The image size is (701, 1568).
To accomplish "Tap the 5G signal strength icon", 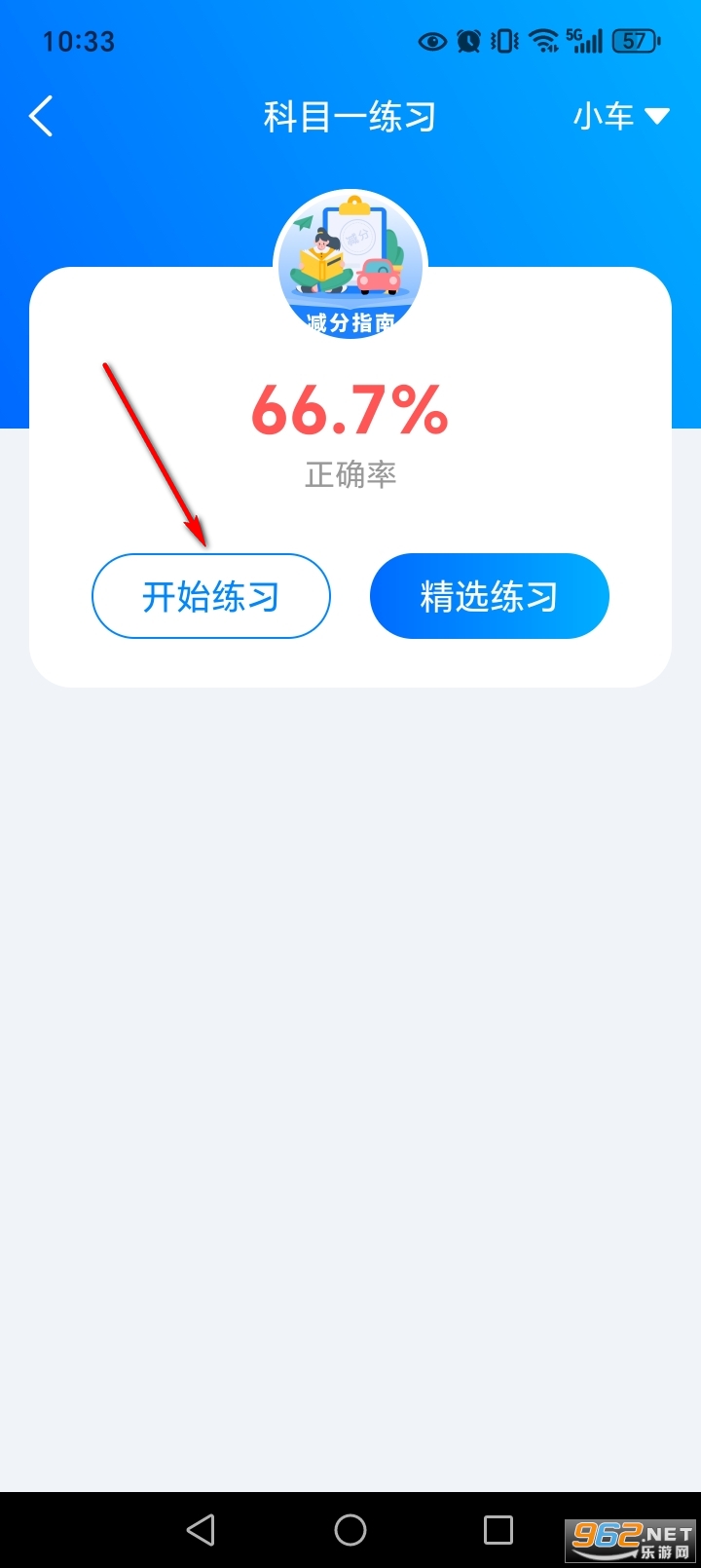I will (x=584, y=41).
